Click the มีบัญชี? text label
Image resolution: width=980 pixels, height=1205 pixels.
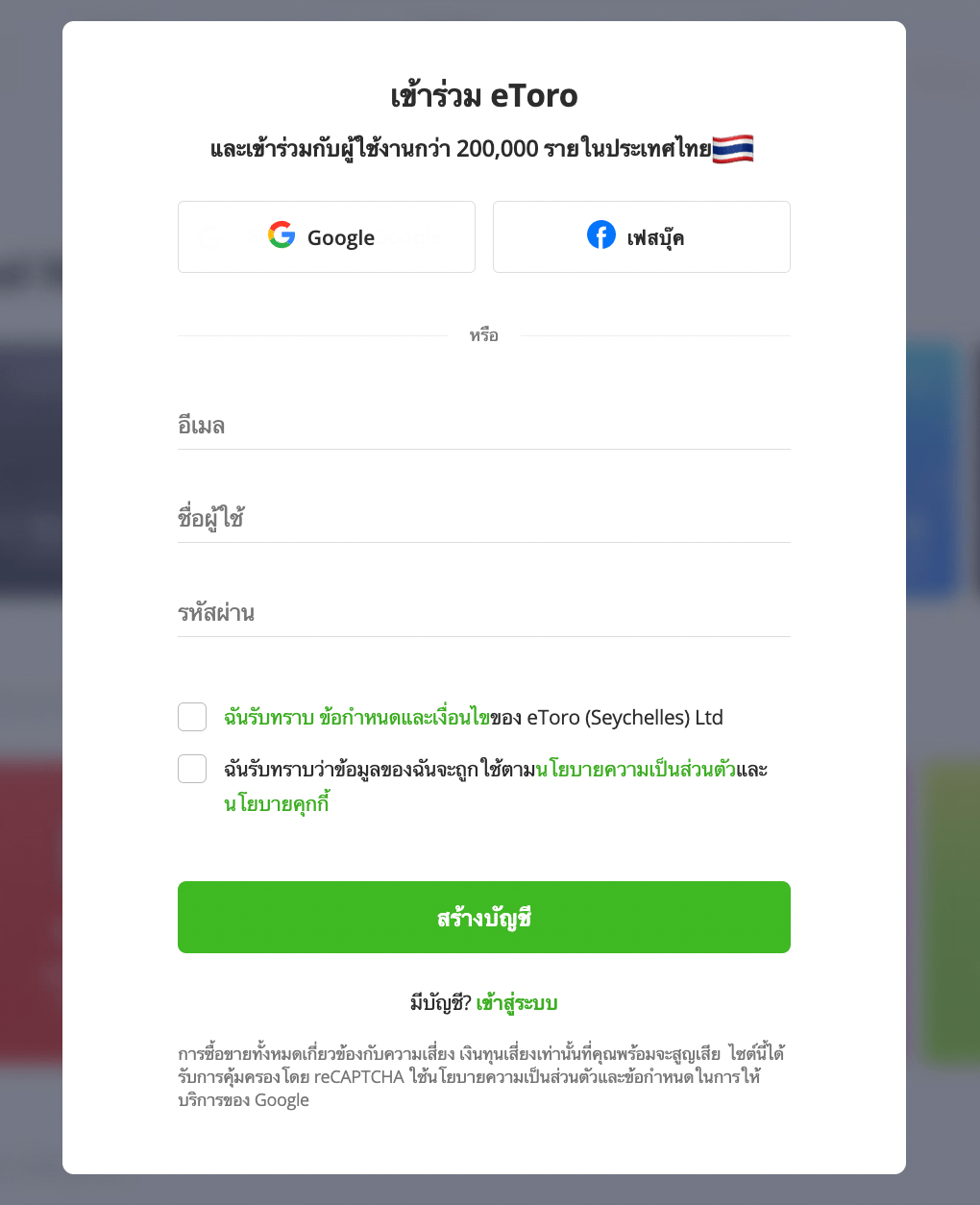[x=437, y=1002]
